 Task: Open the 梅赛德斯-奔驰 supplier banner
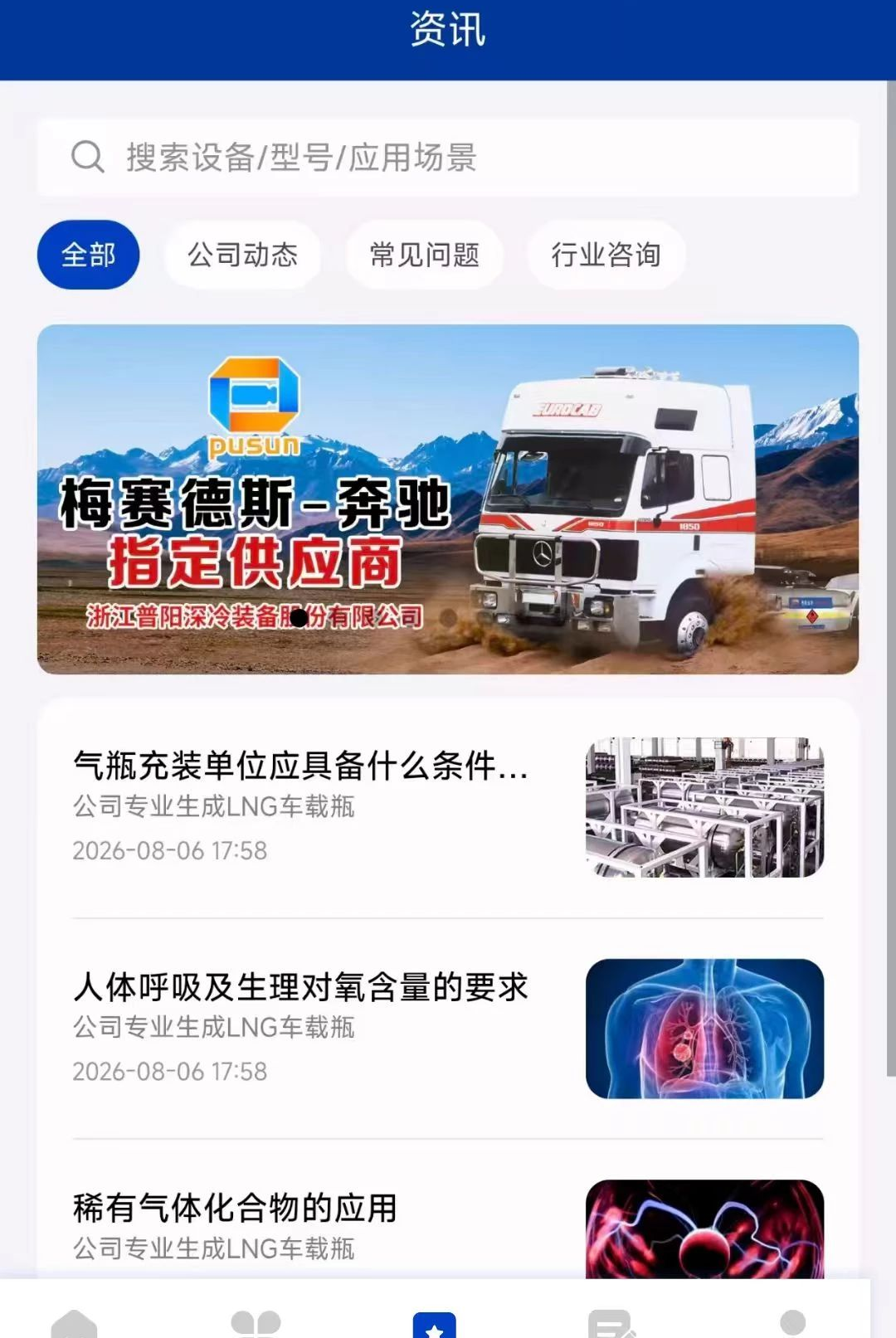448,499
